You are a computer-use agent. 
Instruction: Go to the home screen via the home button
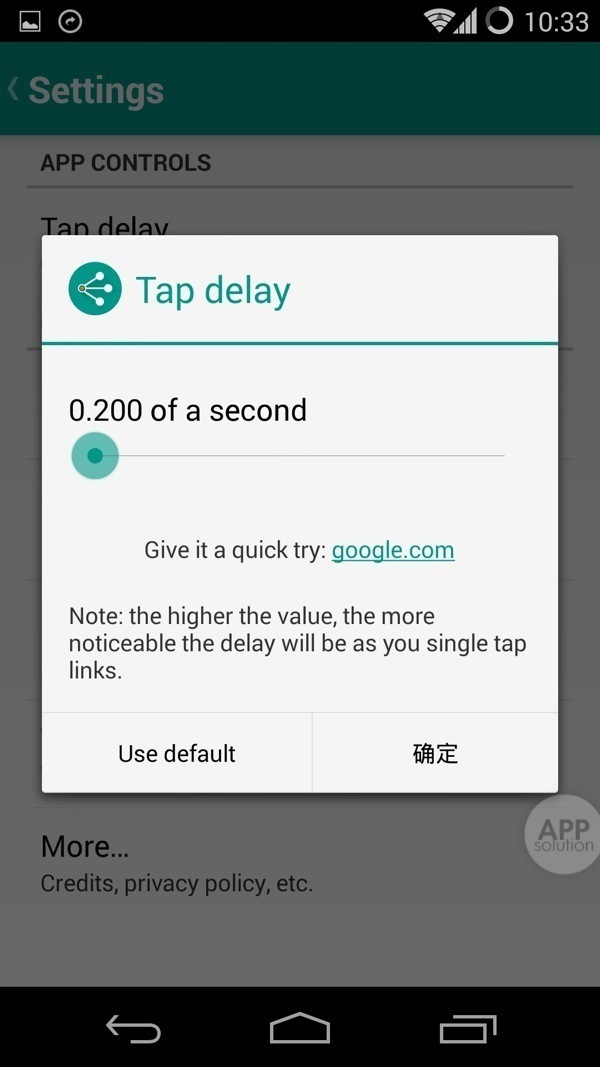(x=299, y=1028)
